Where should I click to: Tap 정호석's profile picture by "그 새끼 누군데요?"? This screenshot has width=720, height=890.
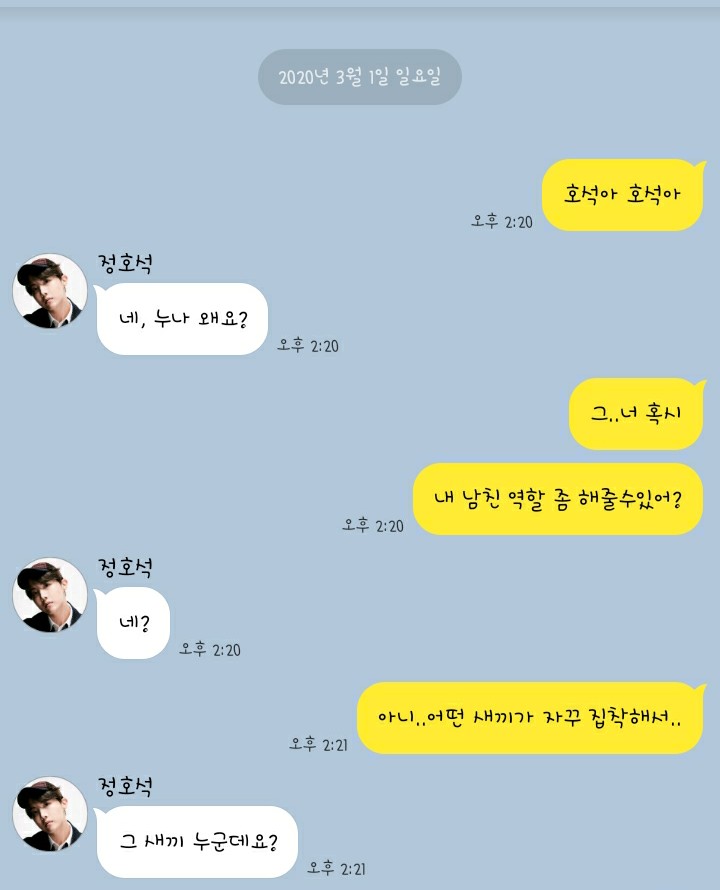50,814
